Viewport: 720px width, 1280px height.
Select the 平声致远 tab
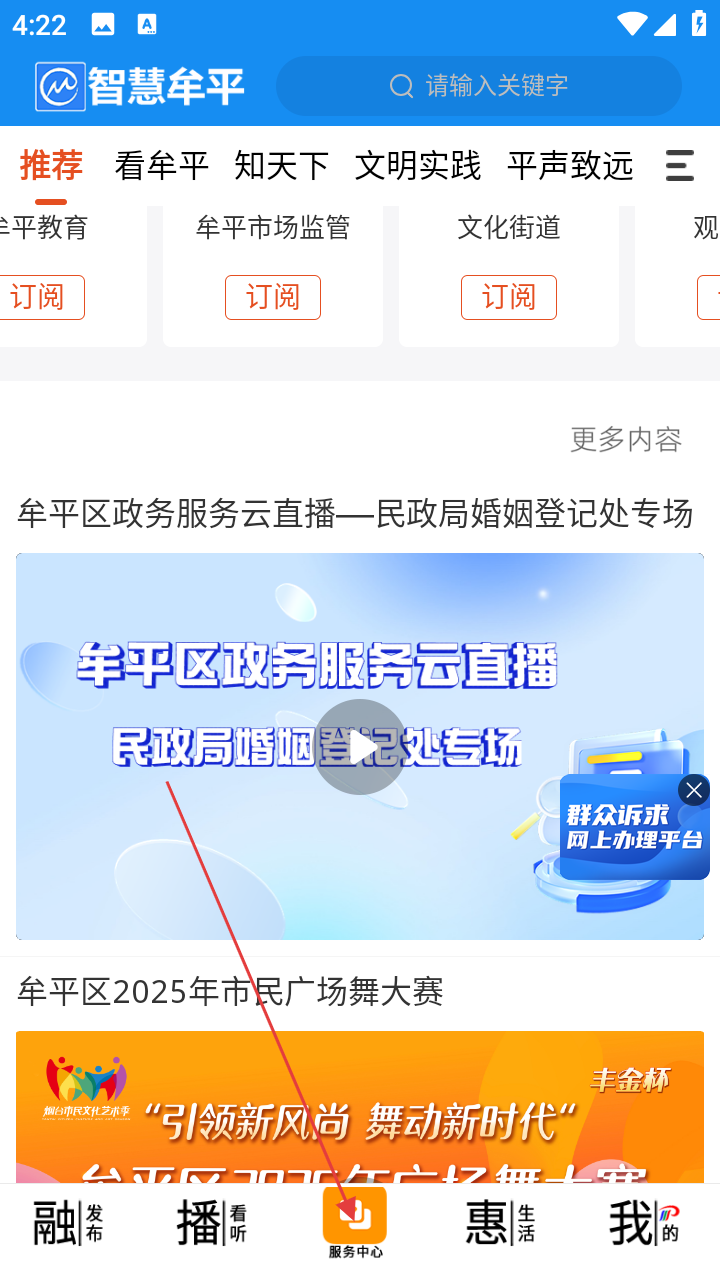coord(570,165)
